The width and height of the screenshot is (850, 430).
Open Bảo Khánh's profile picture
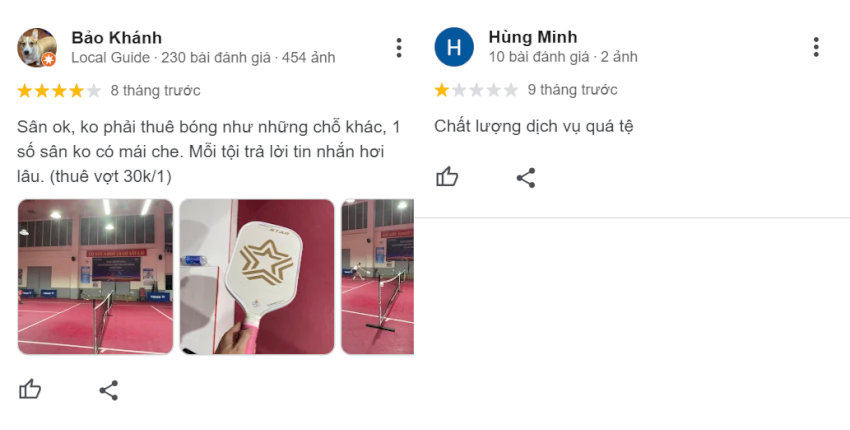point(37,47)
